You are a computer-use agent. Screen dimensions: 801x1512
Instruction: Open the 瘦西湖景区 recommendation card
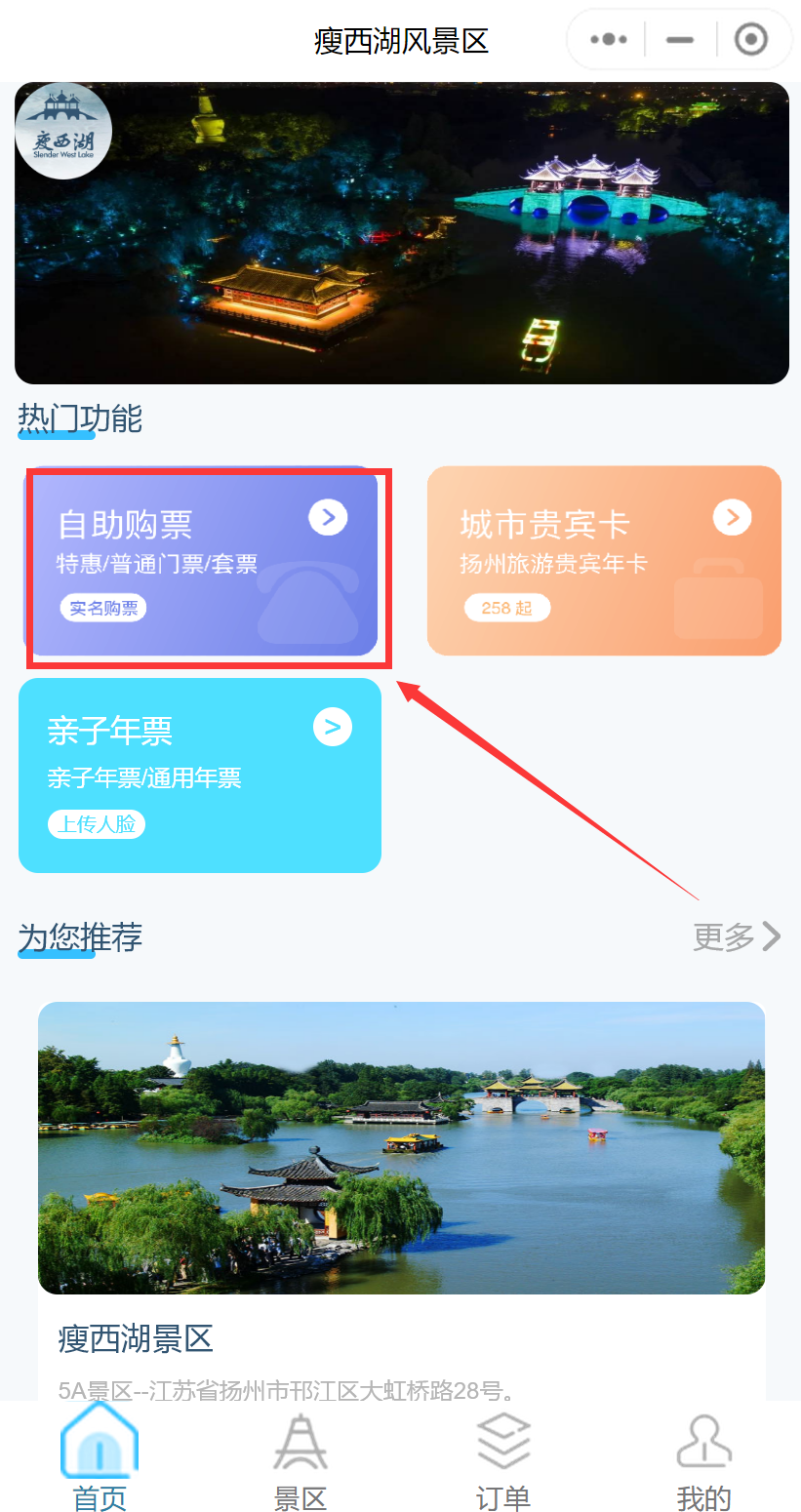(x=401, y=1171)
